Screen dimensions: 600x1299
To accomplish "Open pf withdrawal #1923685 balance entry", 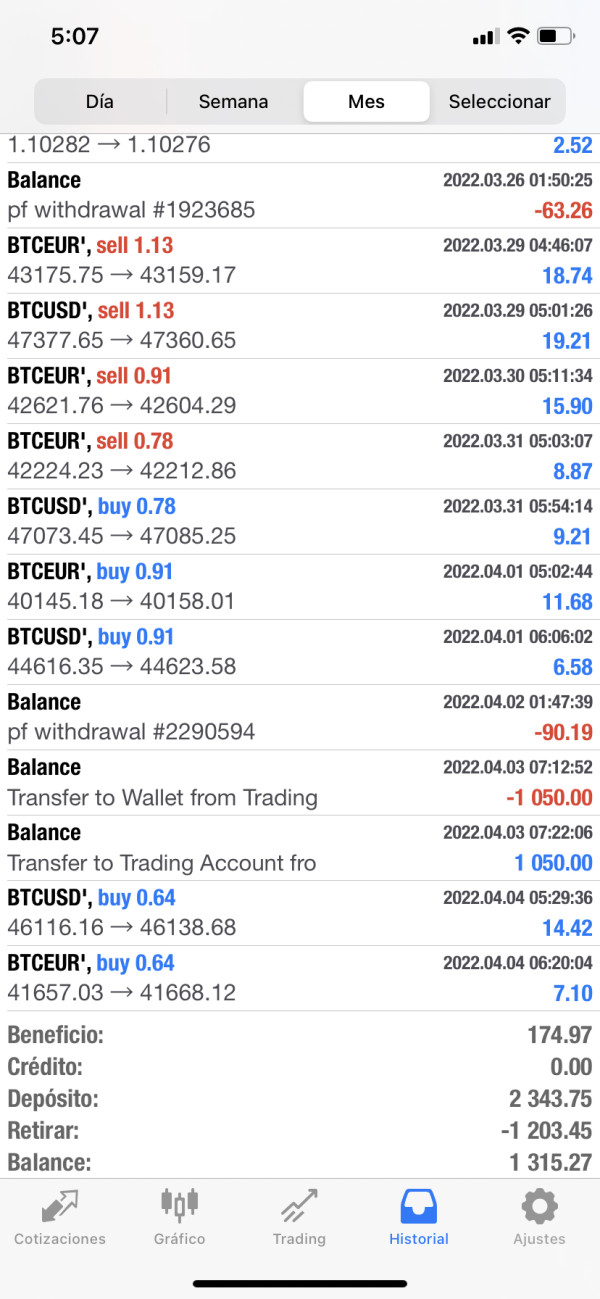I will pyautogui.click(x=300, y=195).
